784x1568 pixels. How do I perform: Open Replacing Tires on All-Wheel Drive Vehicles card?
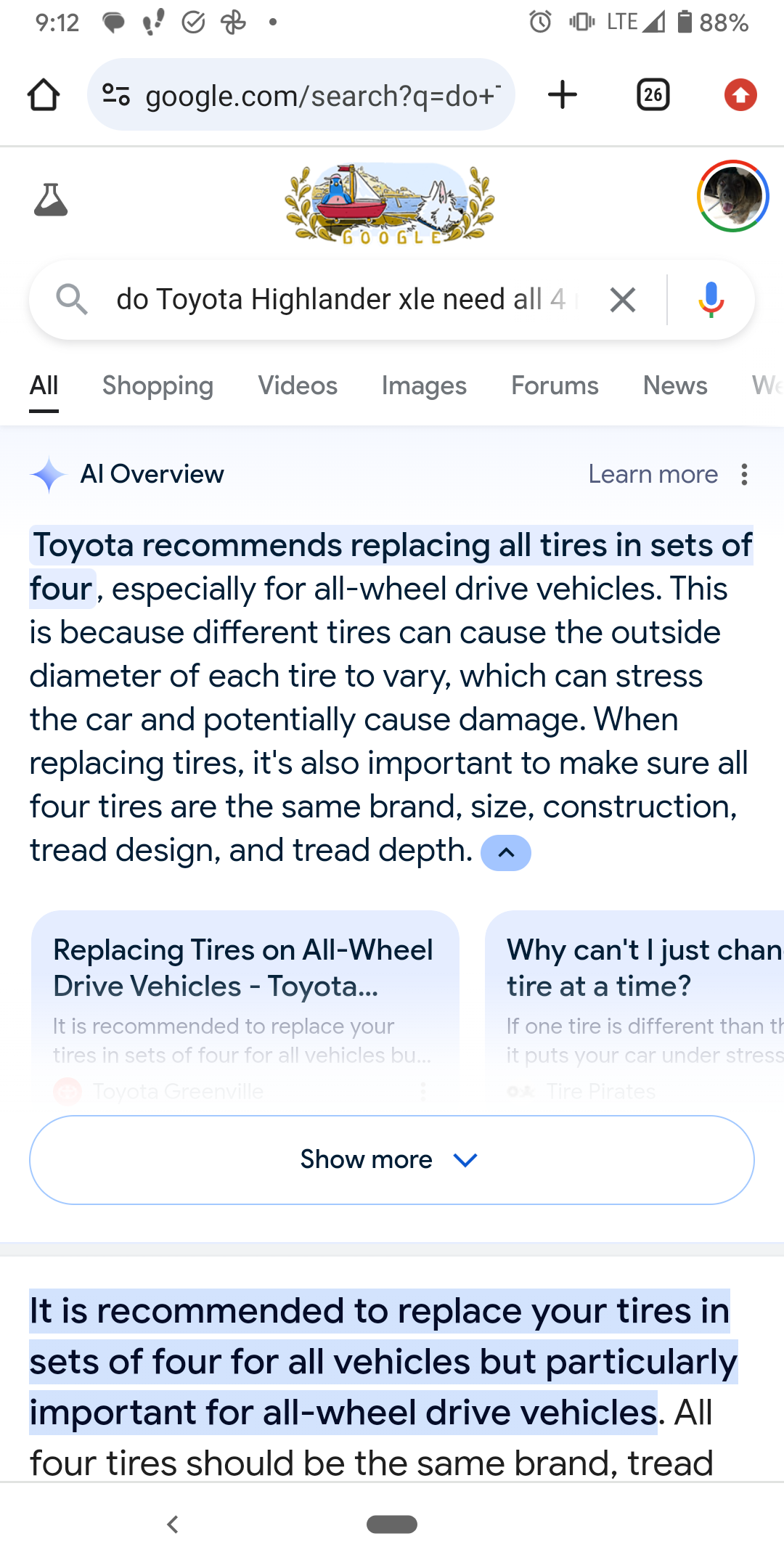[244, 968]
